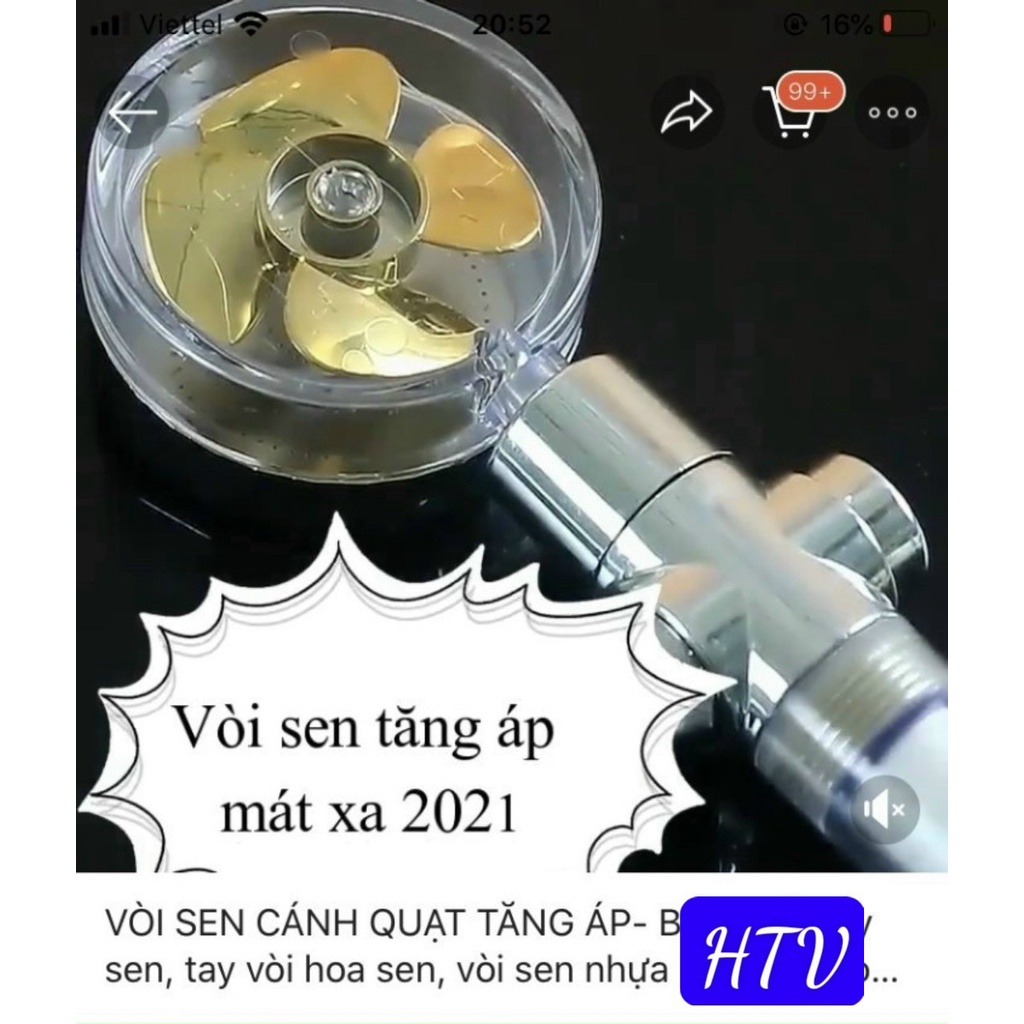Go back using the arrow icon

tap(133, 113)
